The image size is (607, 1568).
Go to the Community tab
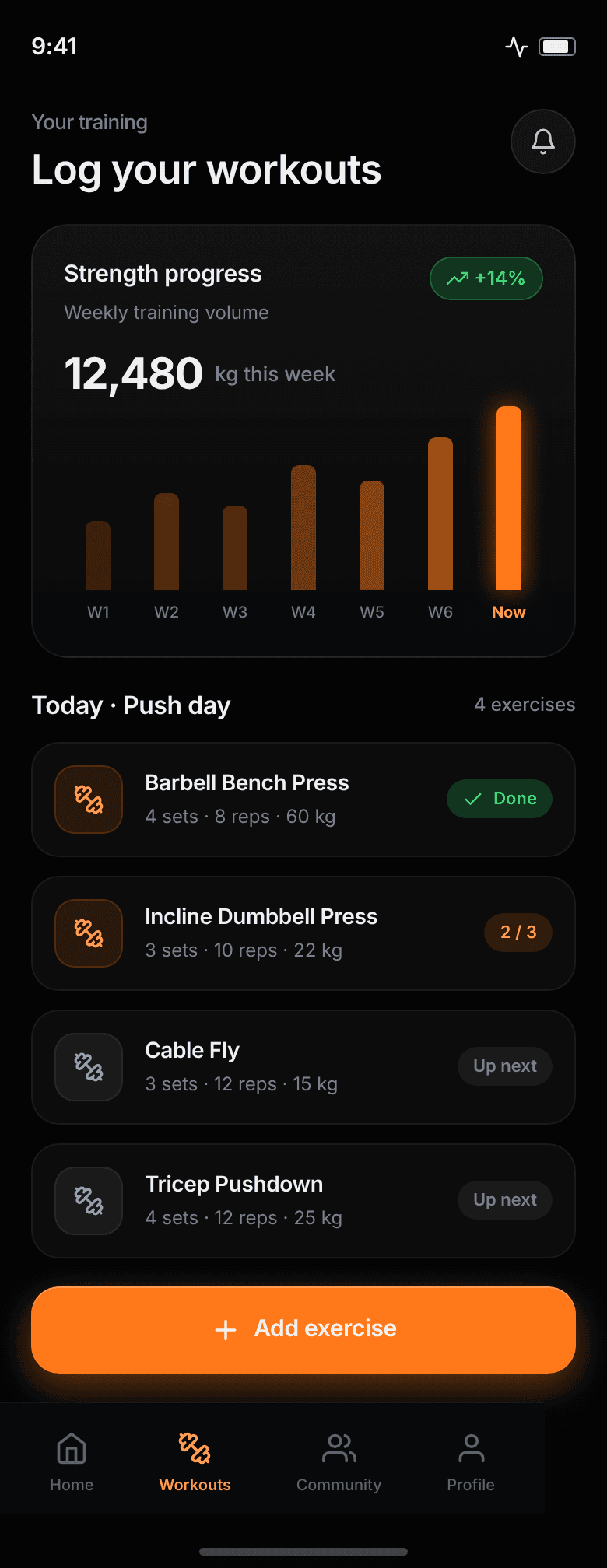[339, 1462]
